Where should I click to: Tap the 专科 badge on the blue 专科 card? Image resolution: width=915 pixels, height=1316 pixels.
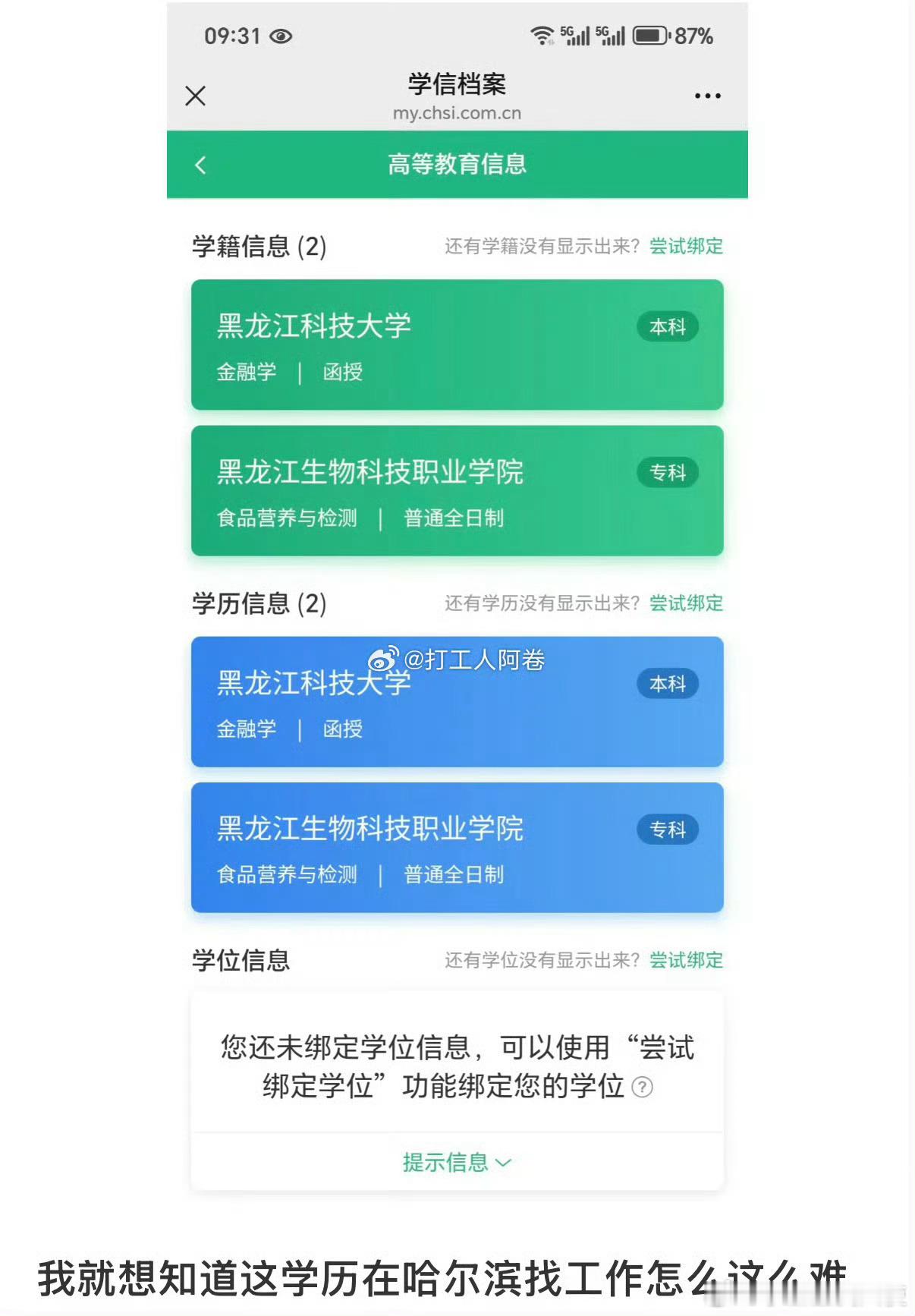tap(667, 830)
